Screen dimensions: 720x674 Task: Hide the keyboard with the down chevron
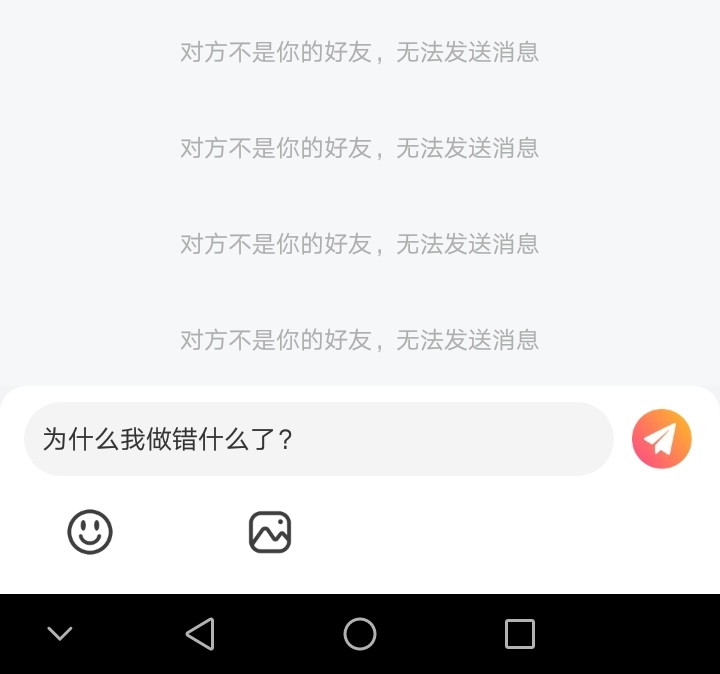click(x=60, y=634)
